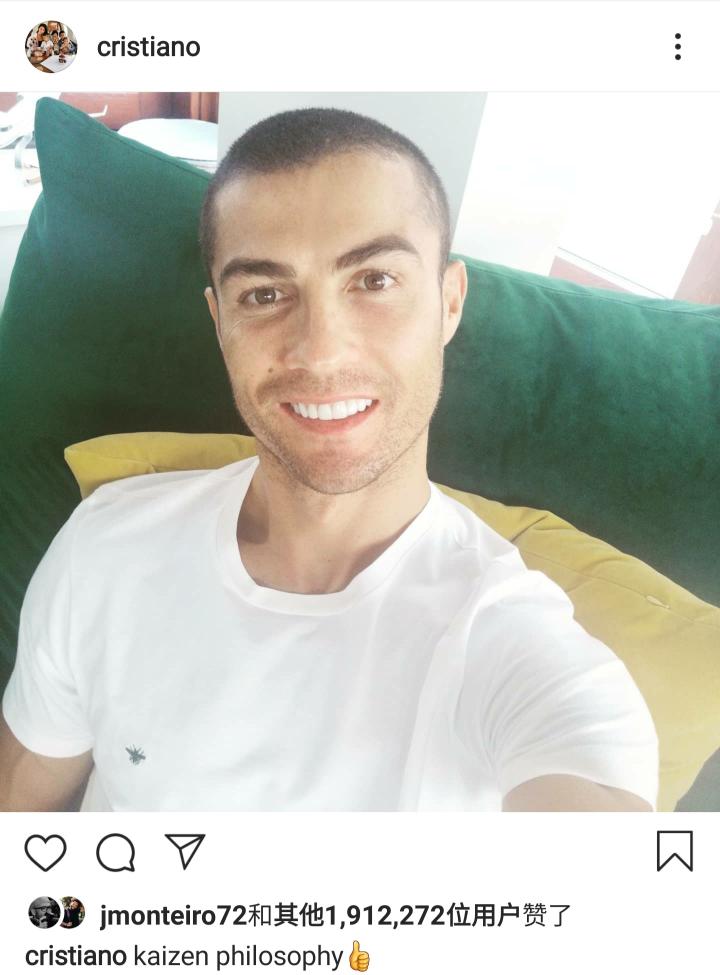Open cristiano's profile from the caption username
The image size is (720, 975).
coord(76,956)
